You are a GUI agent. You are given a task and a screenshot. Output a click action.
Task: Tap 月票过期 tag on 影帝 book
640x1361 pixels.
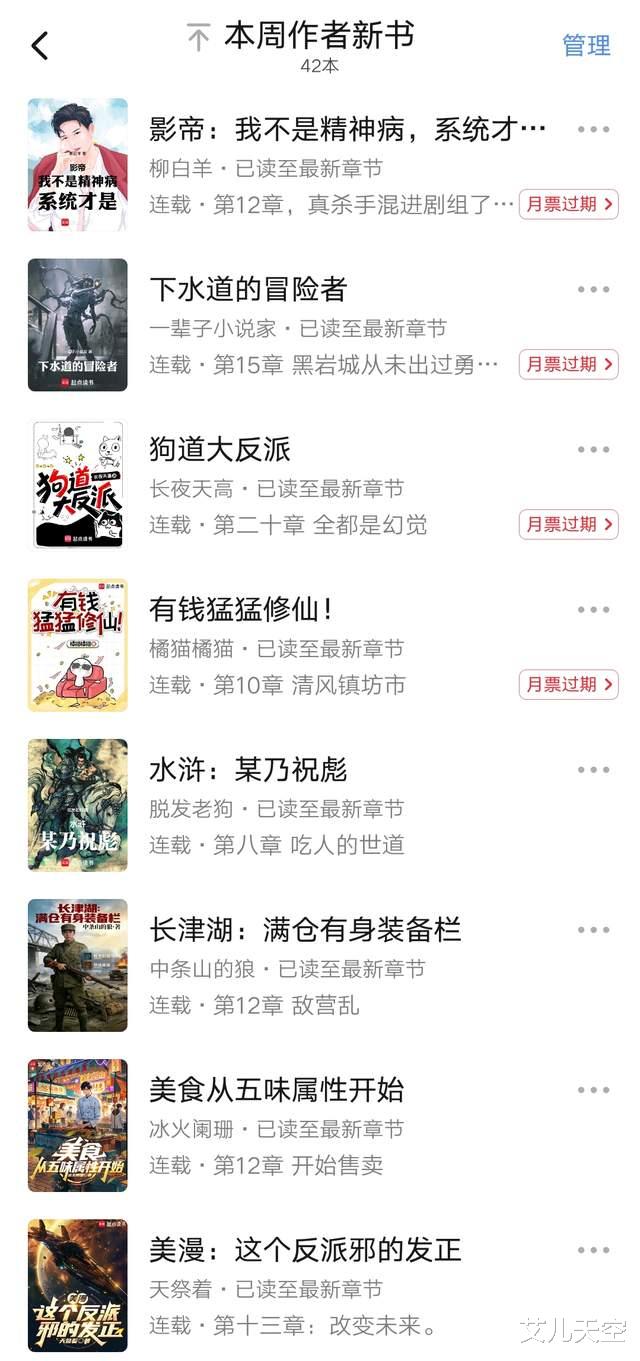click(568, 204)
